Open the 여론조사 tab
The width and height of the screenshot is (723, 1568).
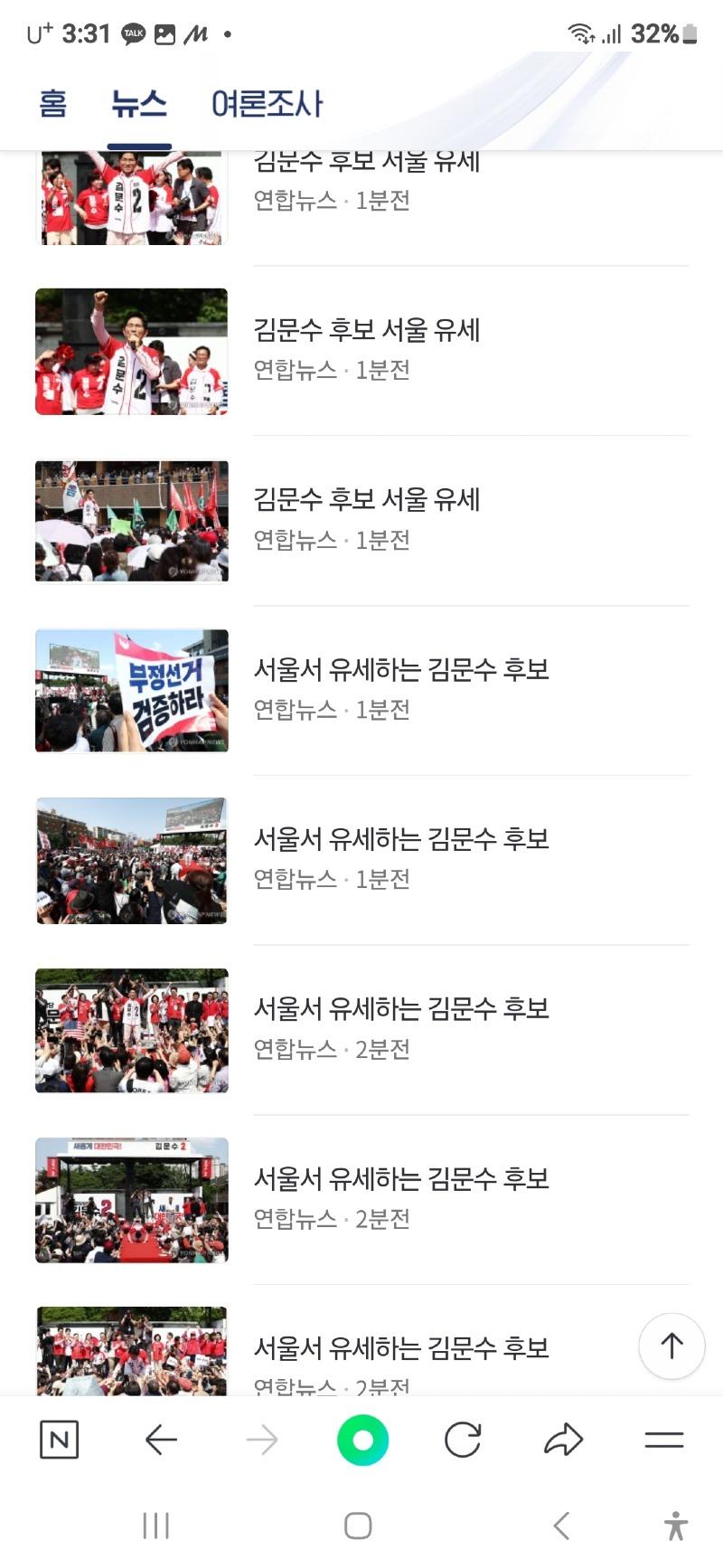tap(268, 105)
